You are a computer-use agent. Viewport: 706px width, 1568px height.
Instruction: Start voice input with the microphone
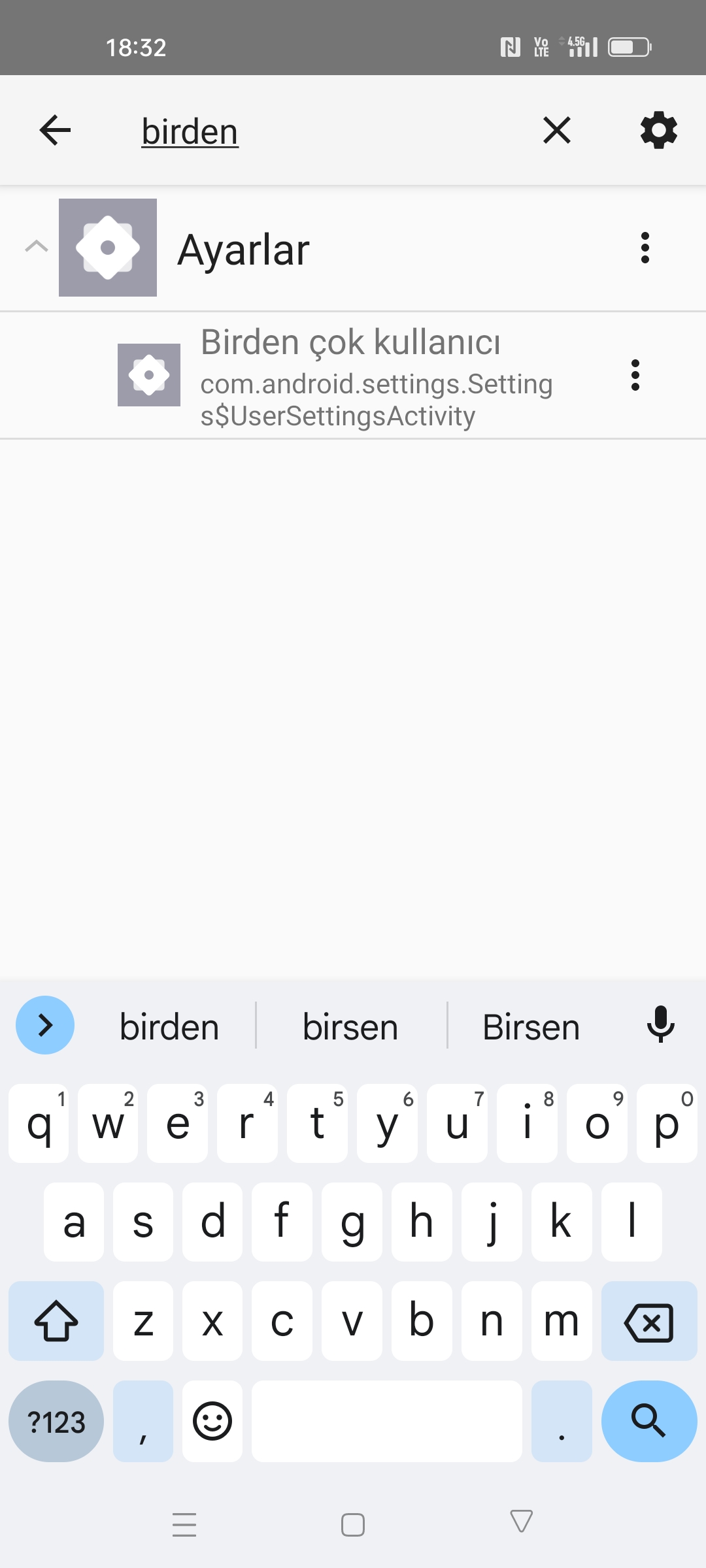[x=661, y=1024]
